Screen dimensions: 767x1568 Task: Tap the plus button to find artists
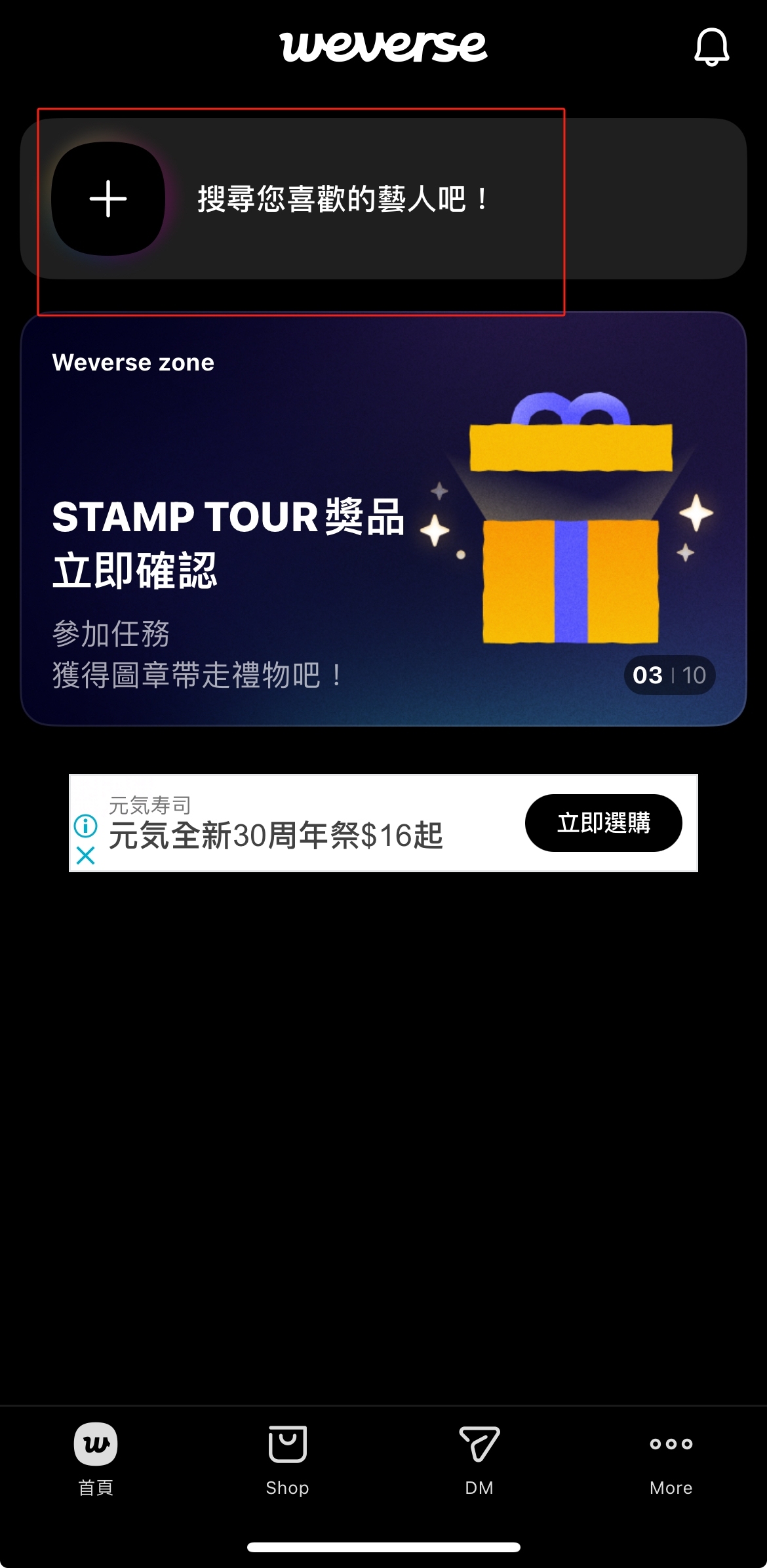(108, 199)
